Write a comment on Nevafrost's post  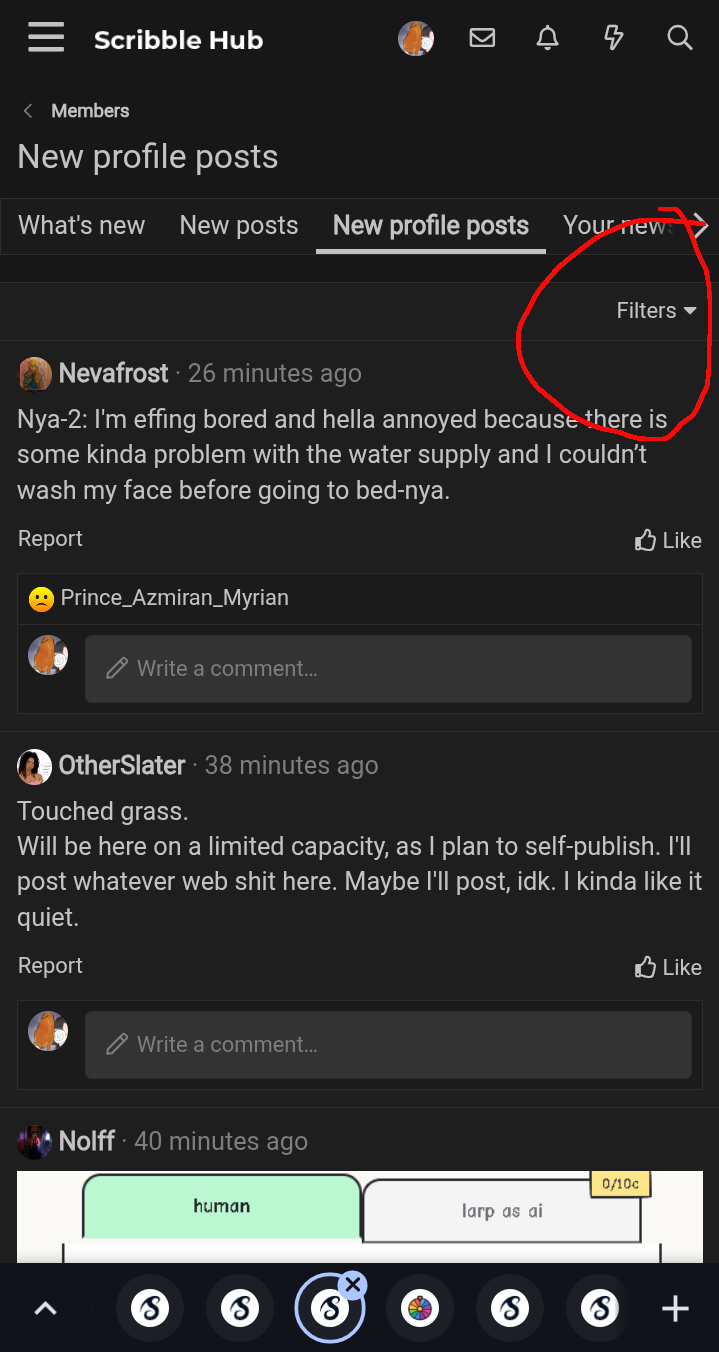387,669
